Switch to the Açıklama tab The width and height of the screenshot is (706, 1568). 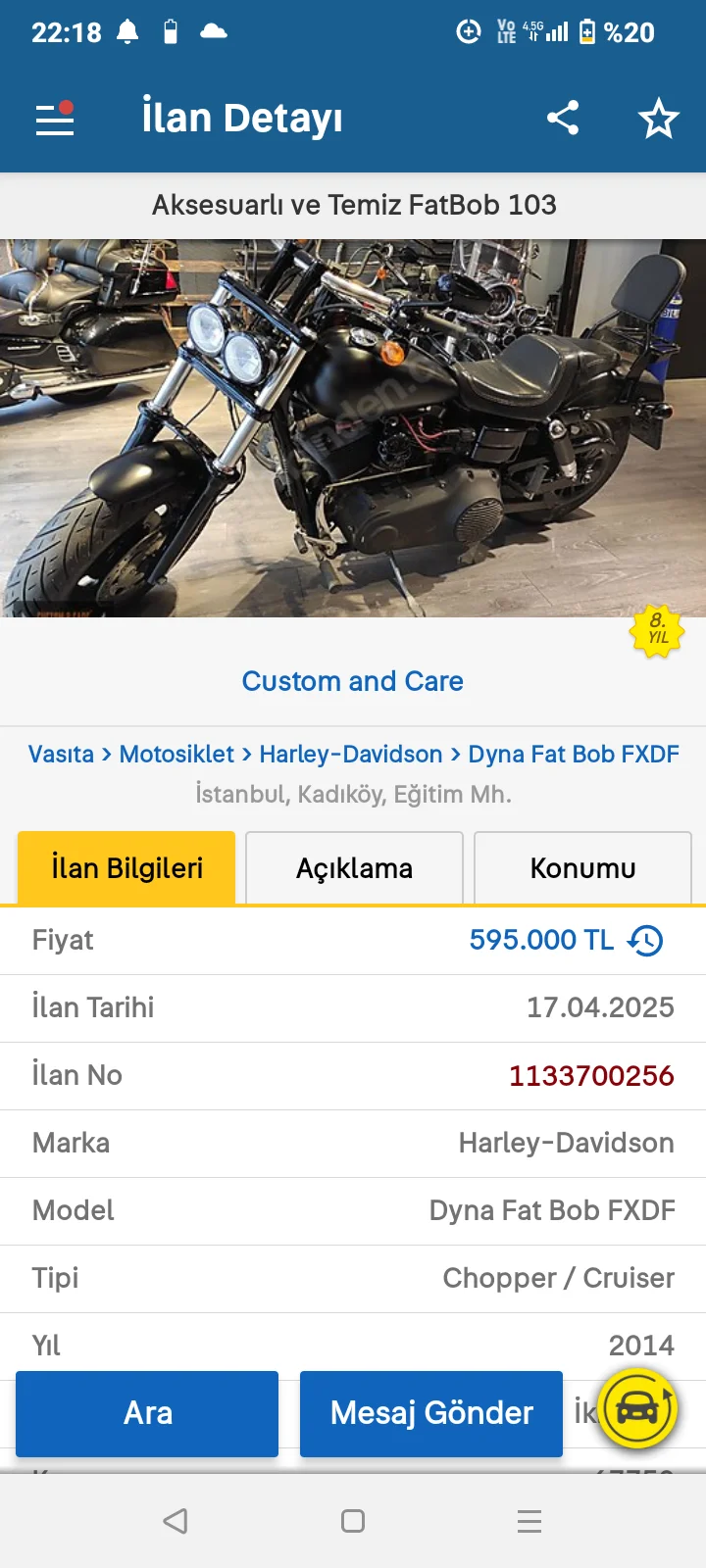[x=354, y=868]
